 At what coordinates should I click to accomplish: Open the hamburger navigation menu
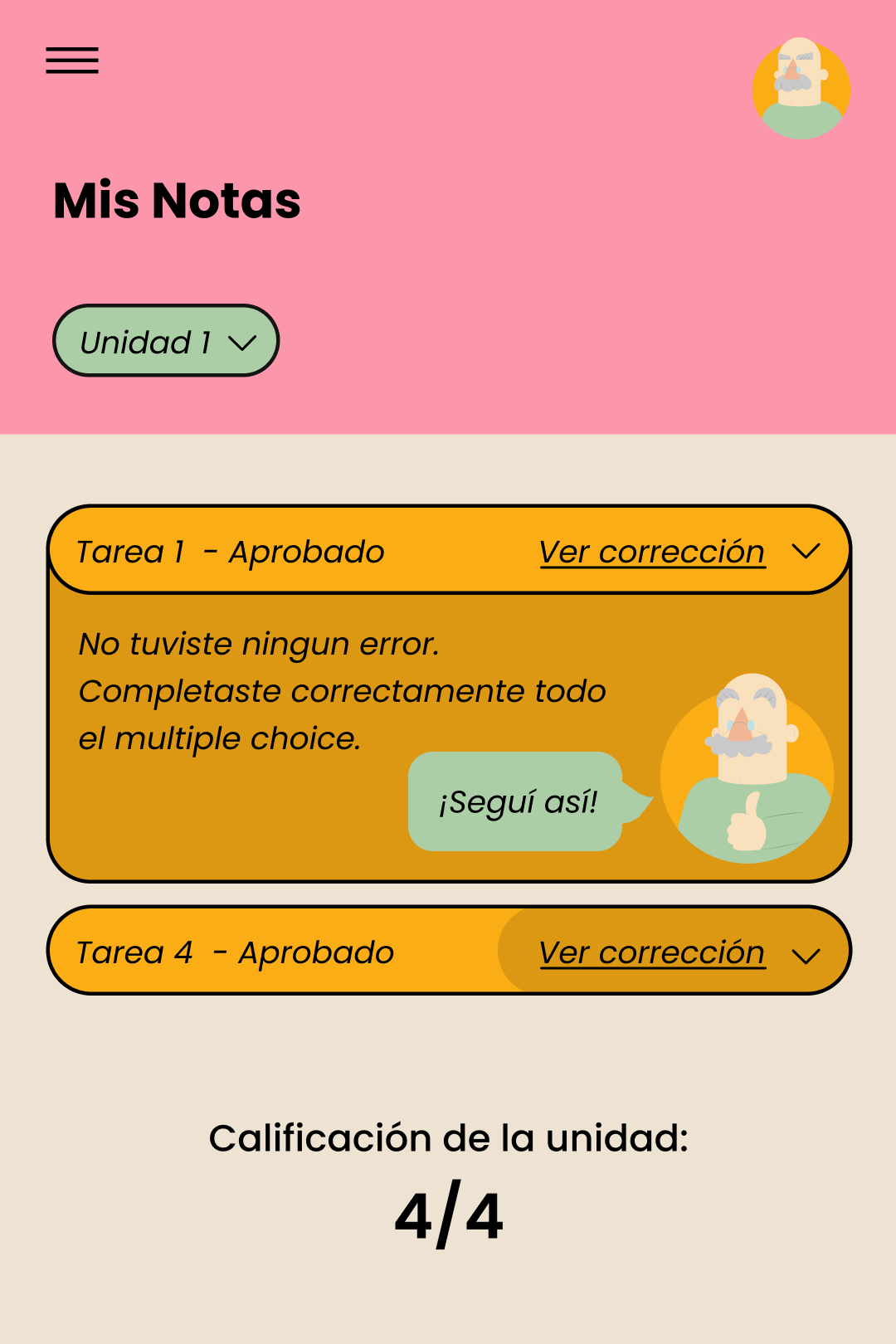73,61
